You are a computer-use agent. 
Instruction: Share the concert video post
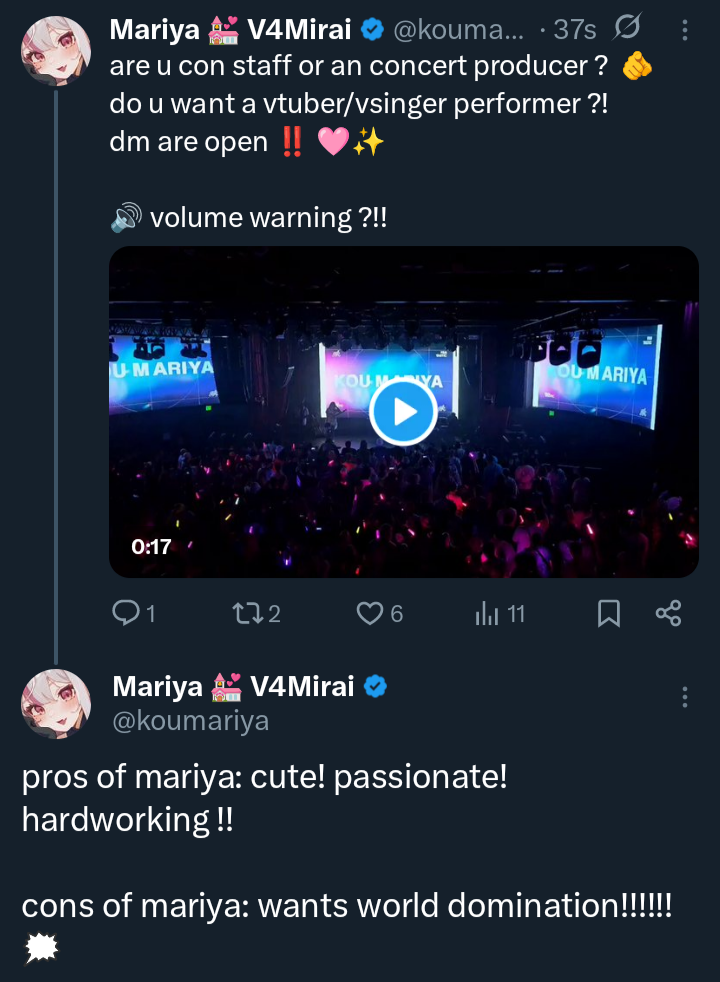point(668,613)
